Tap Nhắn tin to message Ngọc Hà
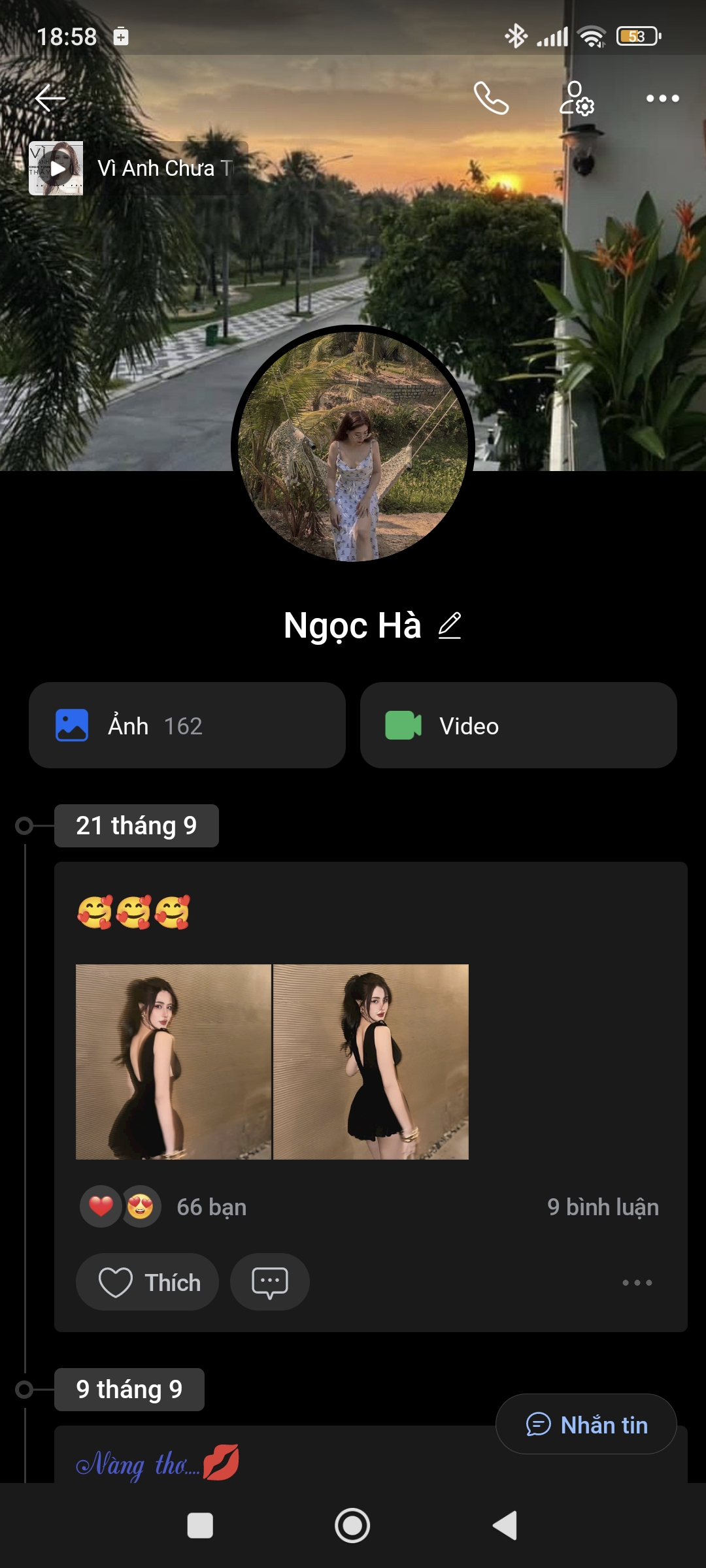706x1568 pixels. click(x=586, y=1424)
